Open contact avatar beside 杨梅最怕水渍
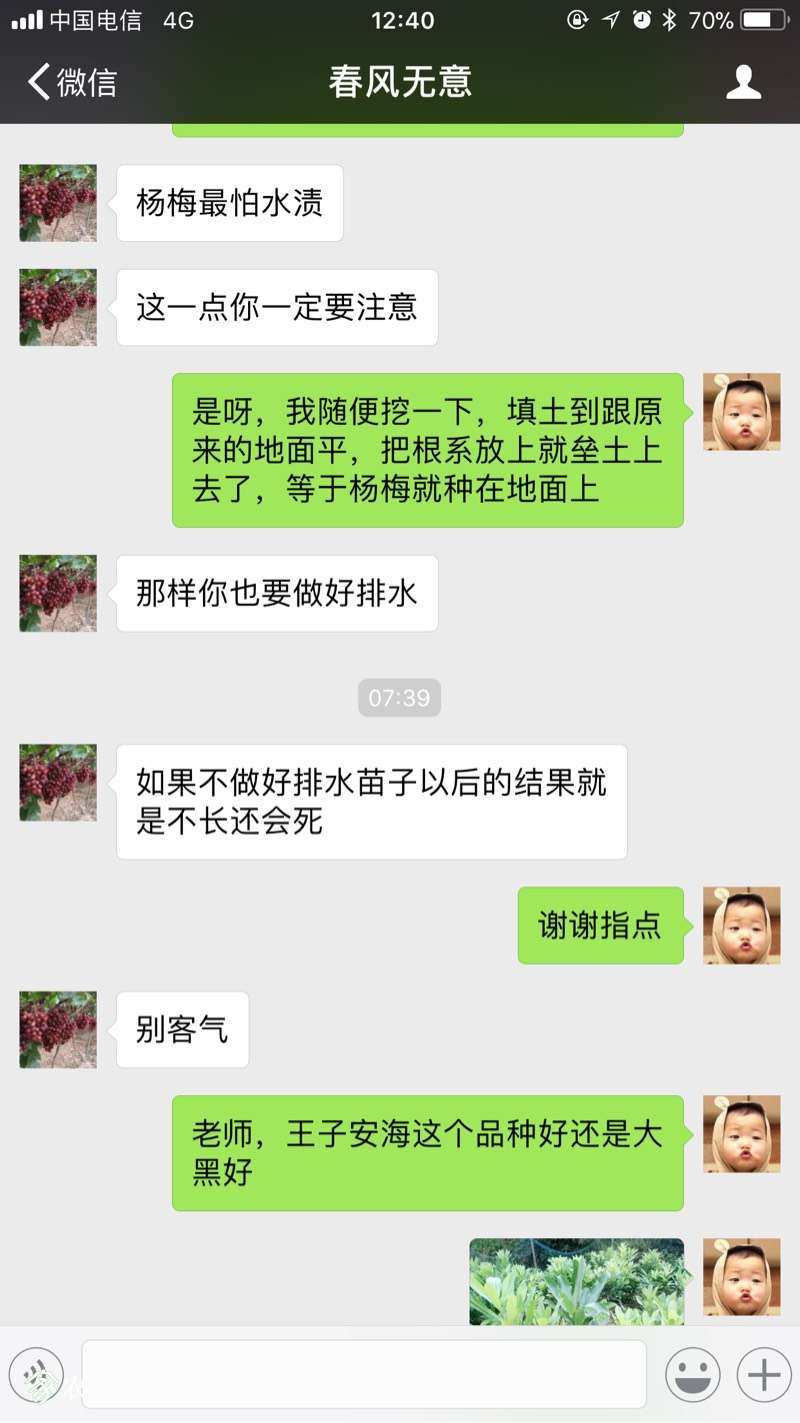This screenshot has width=800, height=1423. click(58, 203)
